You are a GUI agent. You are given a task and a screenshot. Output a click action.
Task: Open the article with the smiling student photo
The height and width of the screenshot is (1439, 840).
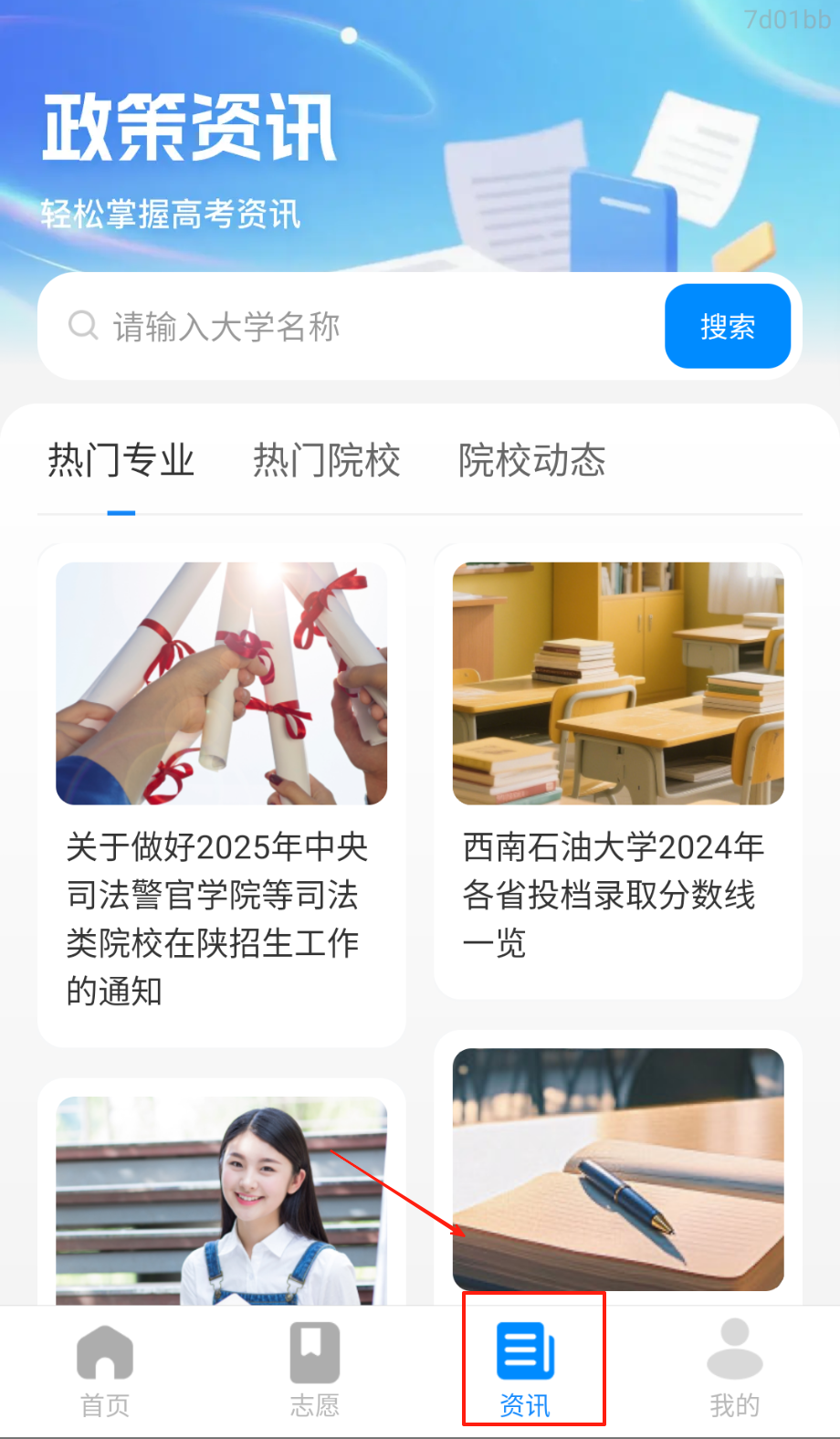pos(221,1196)
